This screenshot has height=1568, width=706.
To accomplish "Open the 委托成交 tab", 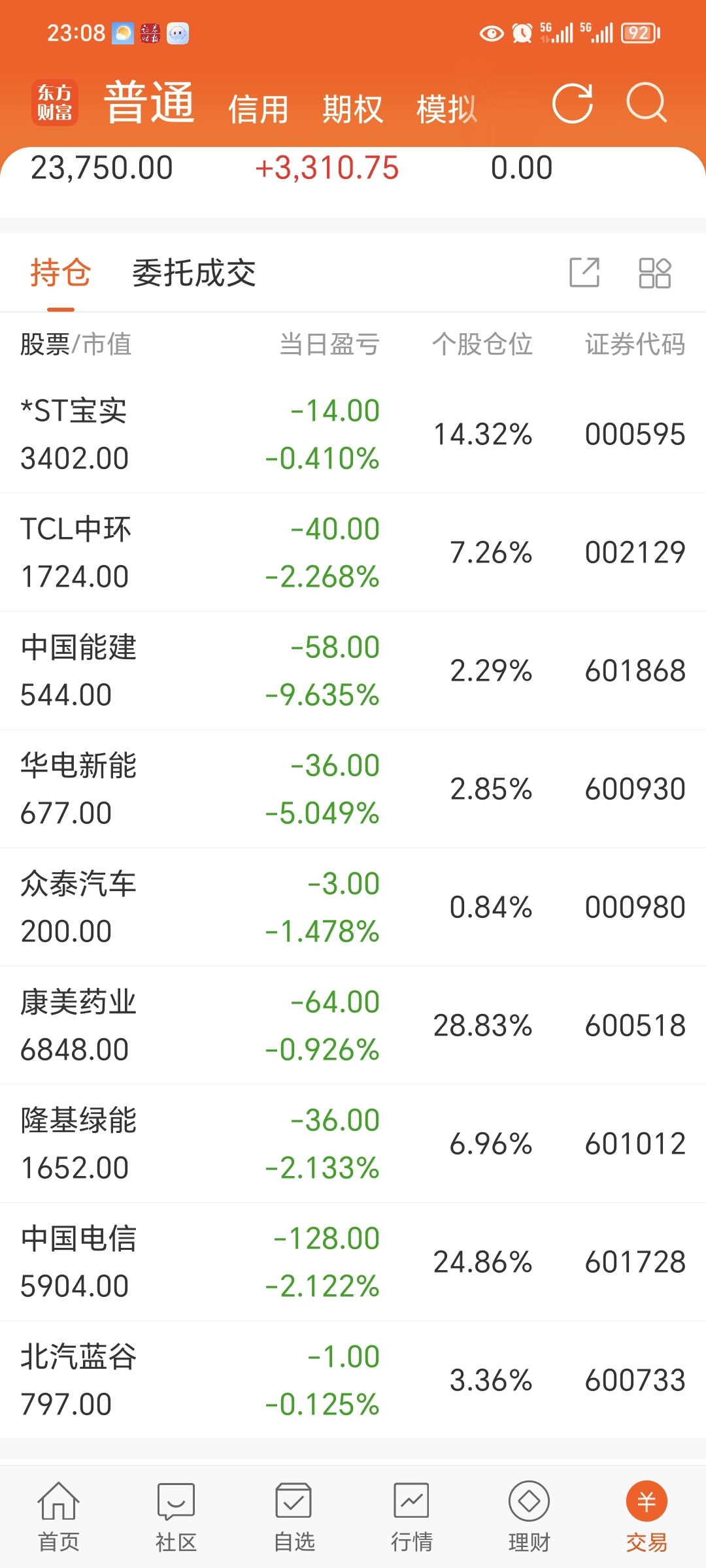I will click(x=194, y=272).
